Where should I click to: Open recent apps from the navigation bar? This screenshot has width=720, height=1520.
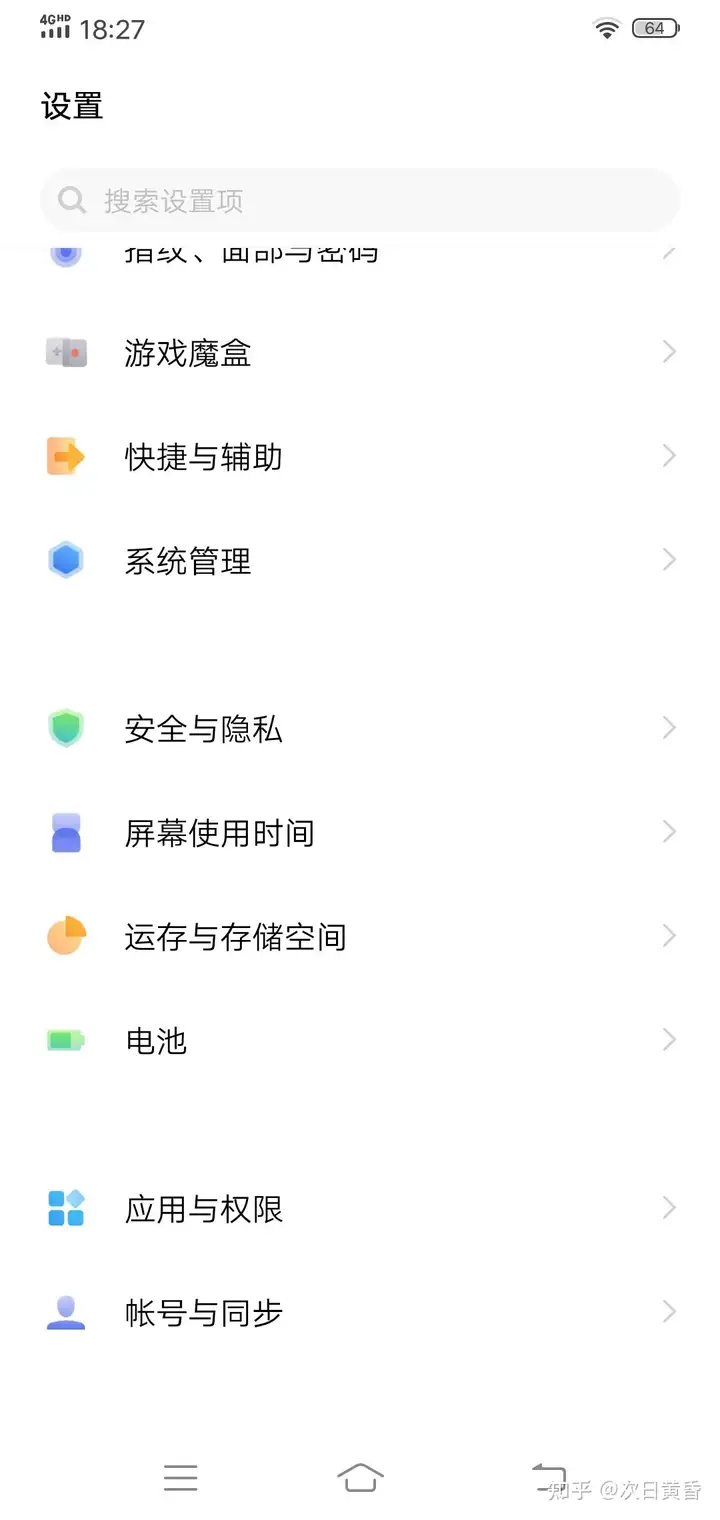pyautogui.click(x=181, y=1477)
